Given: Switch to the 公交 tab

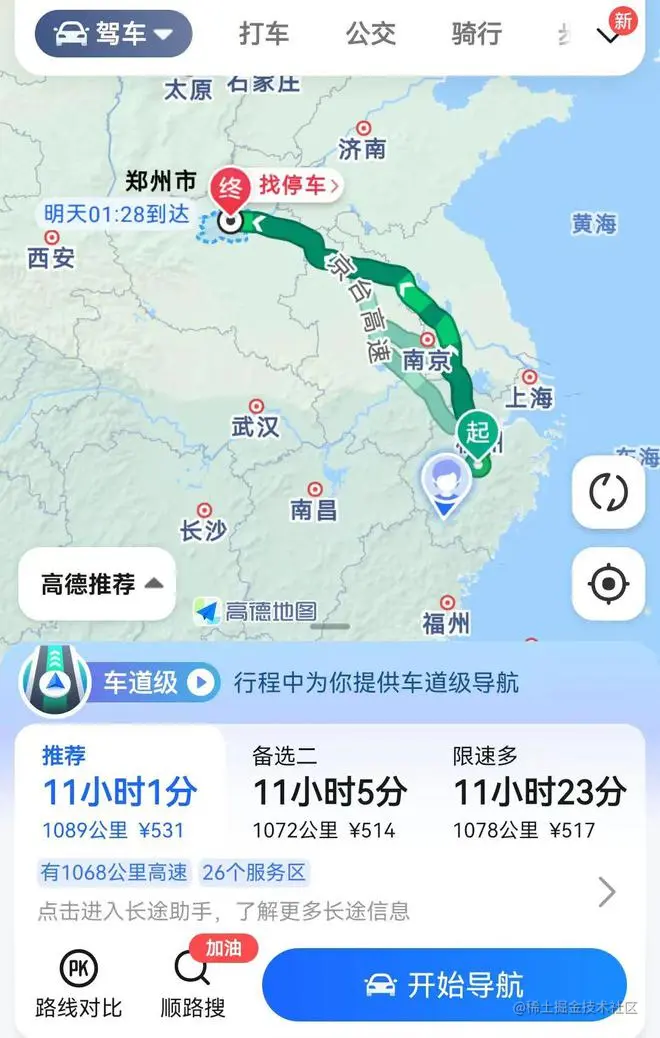Looking at the screenshot, I should point(371,34).
